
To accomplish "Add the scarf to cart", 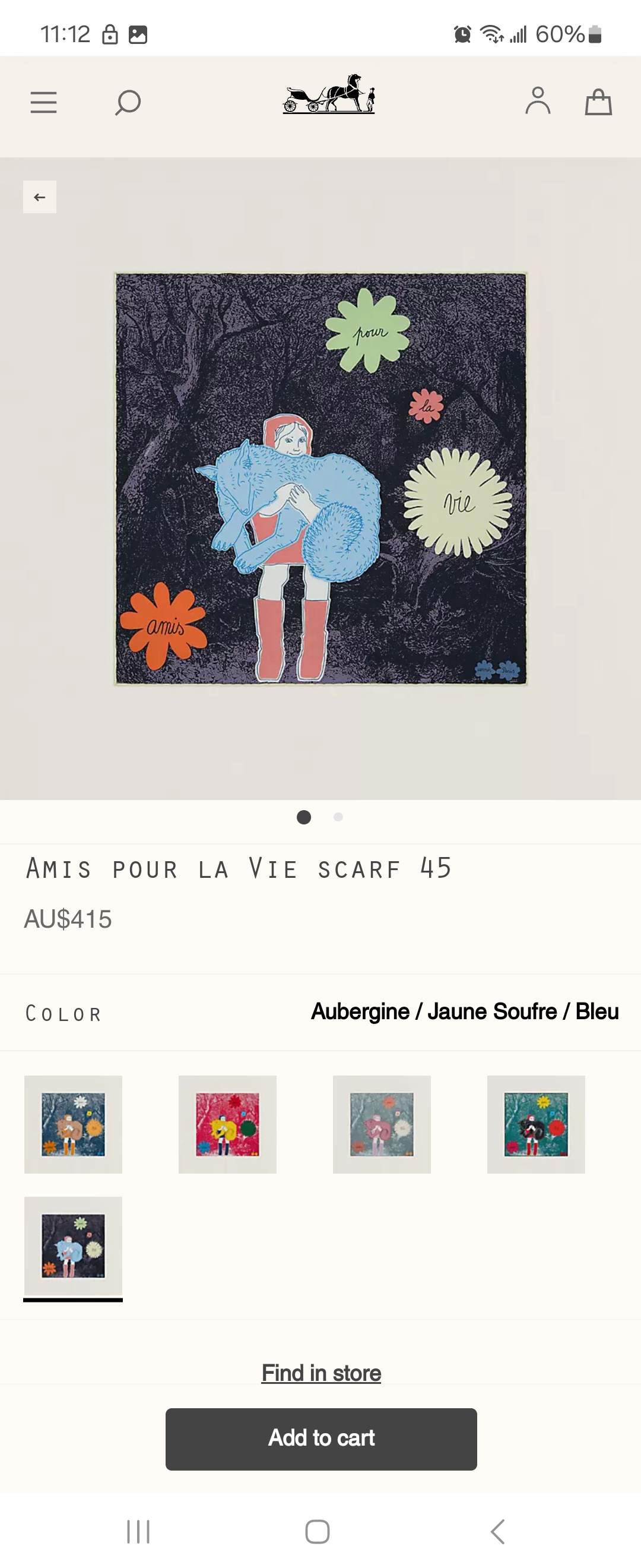I will click(x=321, y=1439).
